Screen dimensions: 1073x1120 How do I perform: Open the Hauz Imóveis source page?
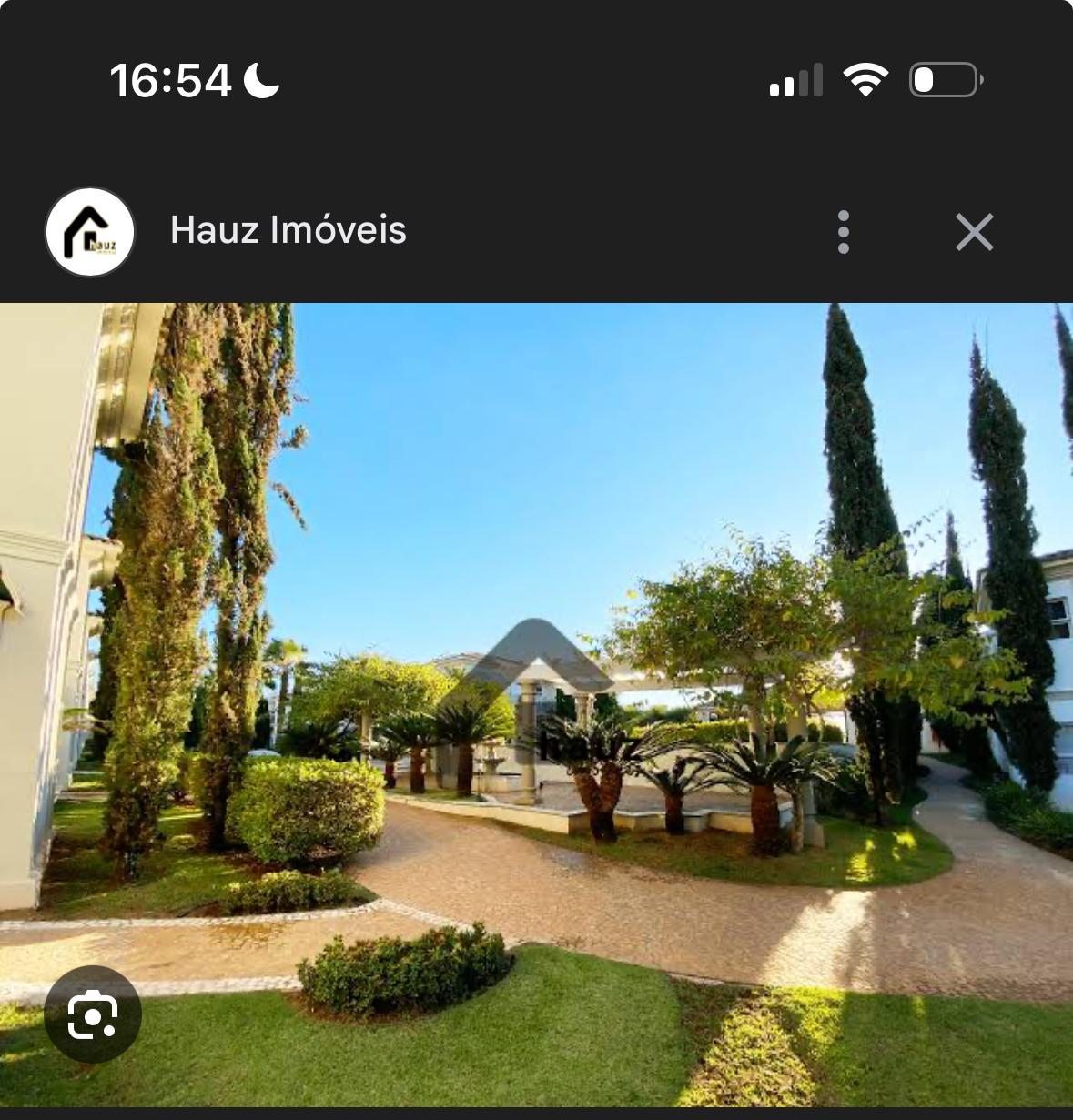(288, 230)
